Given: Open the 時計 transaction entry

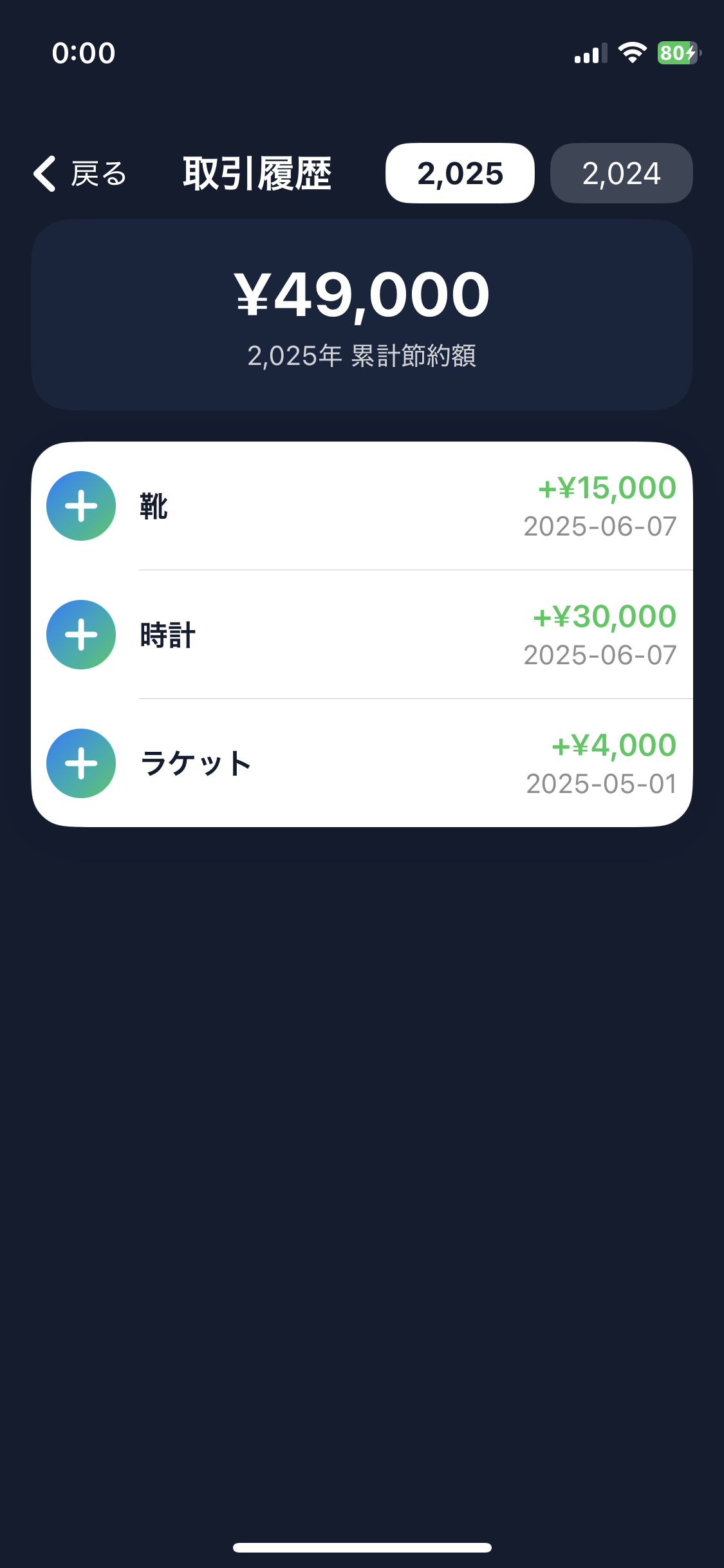Looking at the screenshot, I should [x=362, y=635].
